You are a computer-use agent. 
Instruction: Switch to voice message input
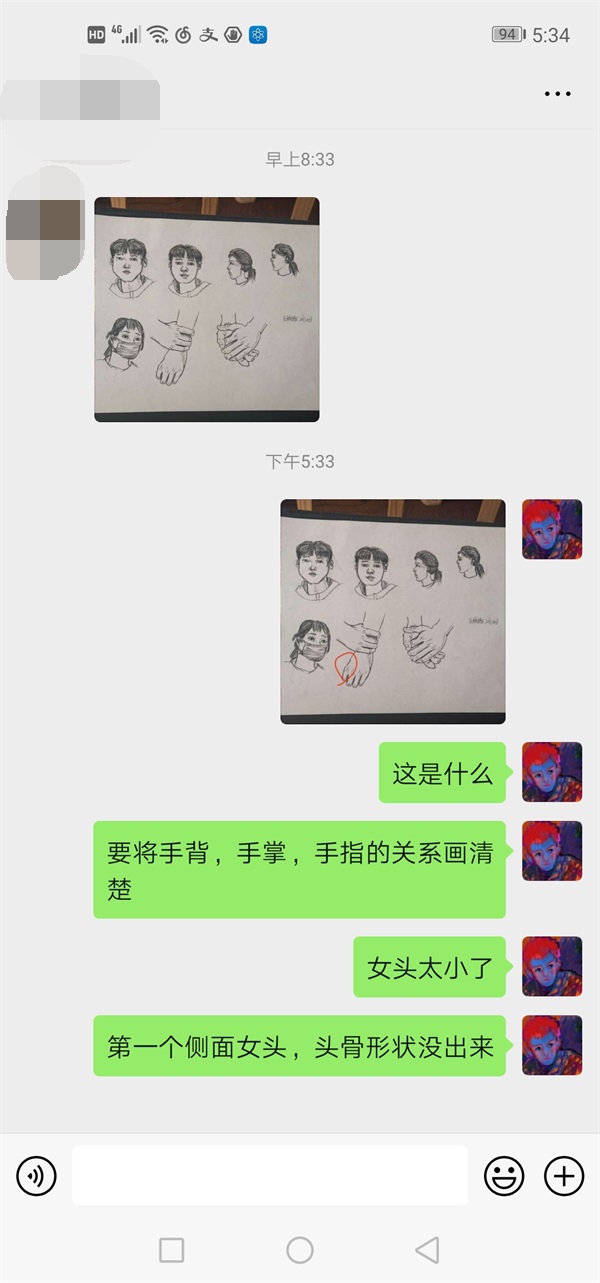click(x=37, y=1175)
